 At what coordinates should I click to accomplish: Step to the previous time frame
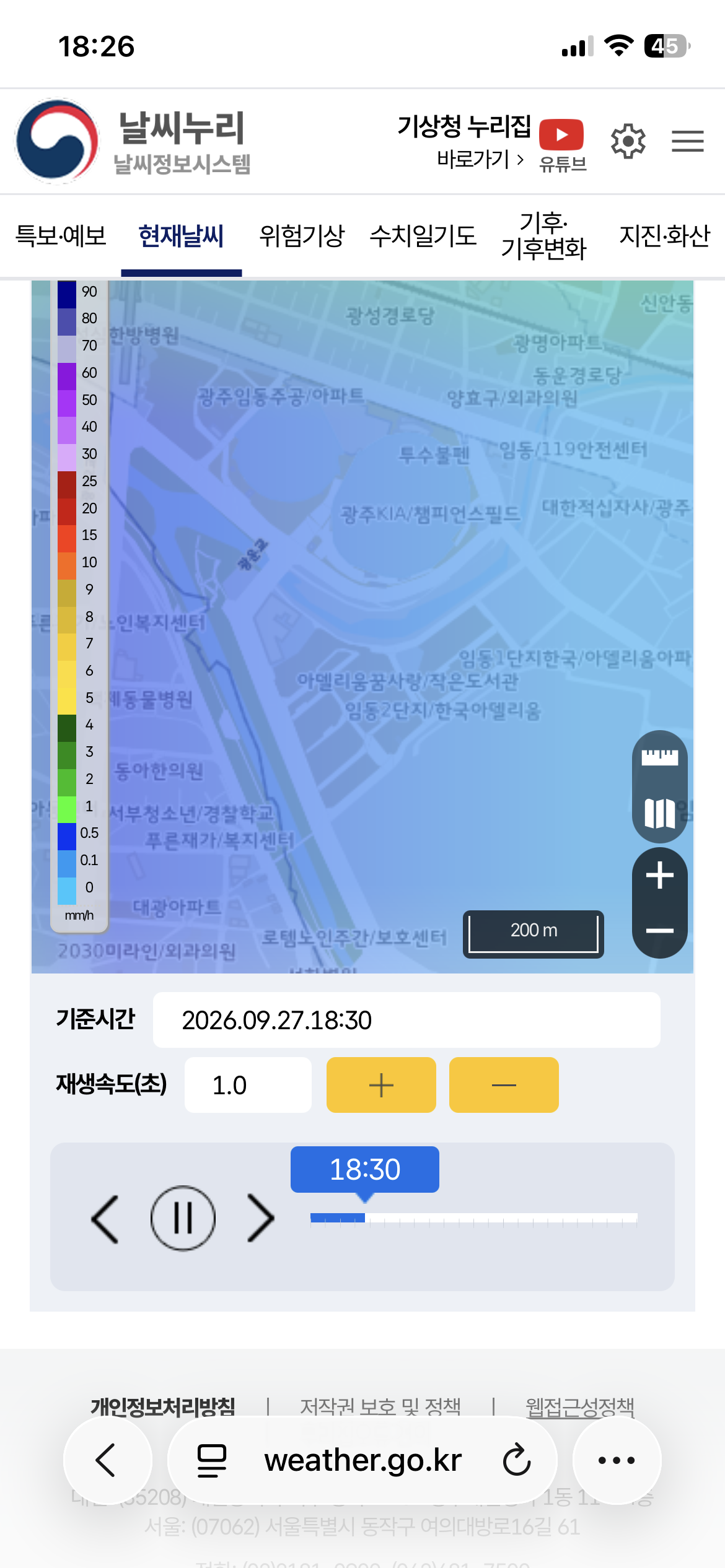pos(105,1219)
